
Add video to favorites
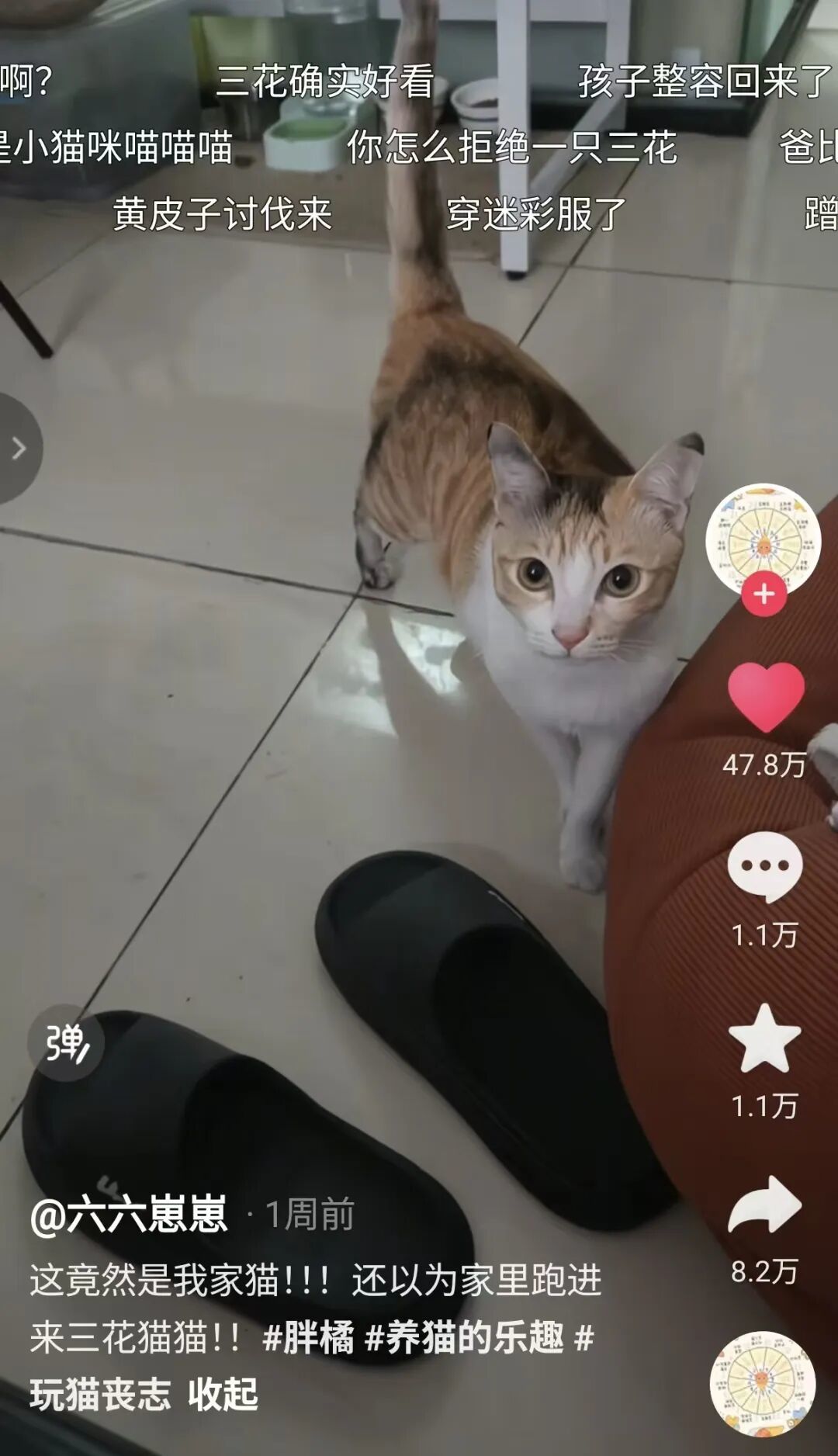tap(765, 1039)
